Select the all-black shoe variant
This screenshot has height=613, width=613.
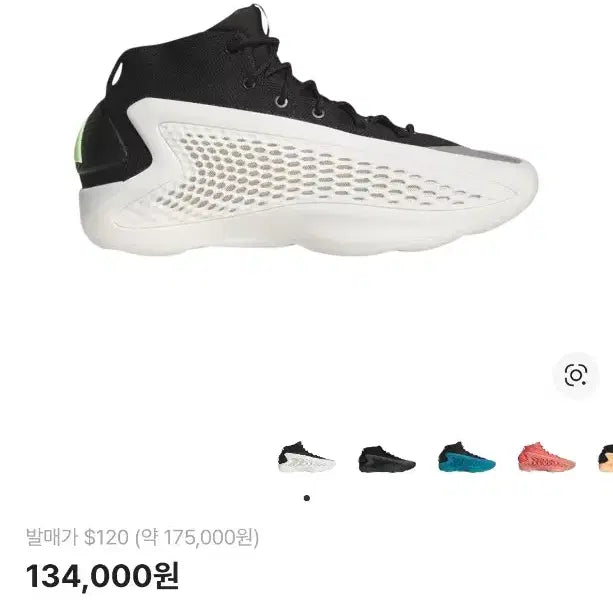point(386,459)
